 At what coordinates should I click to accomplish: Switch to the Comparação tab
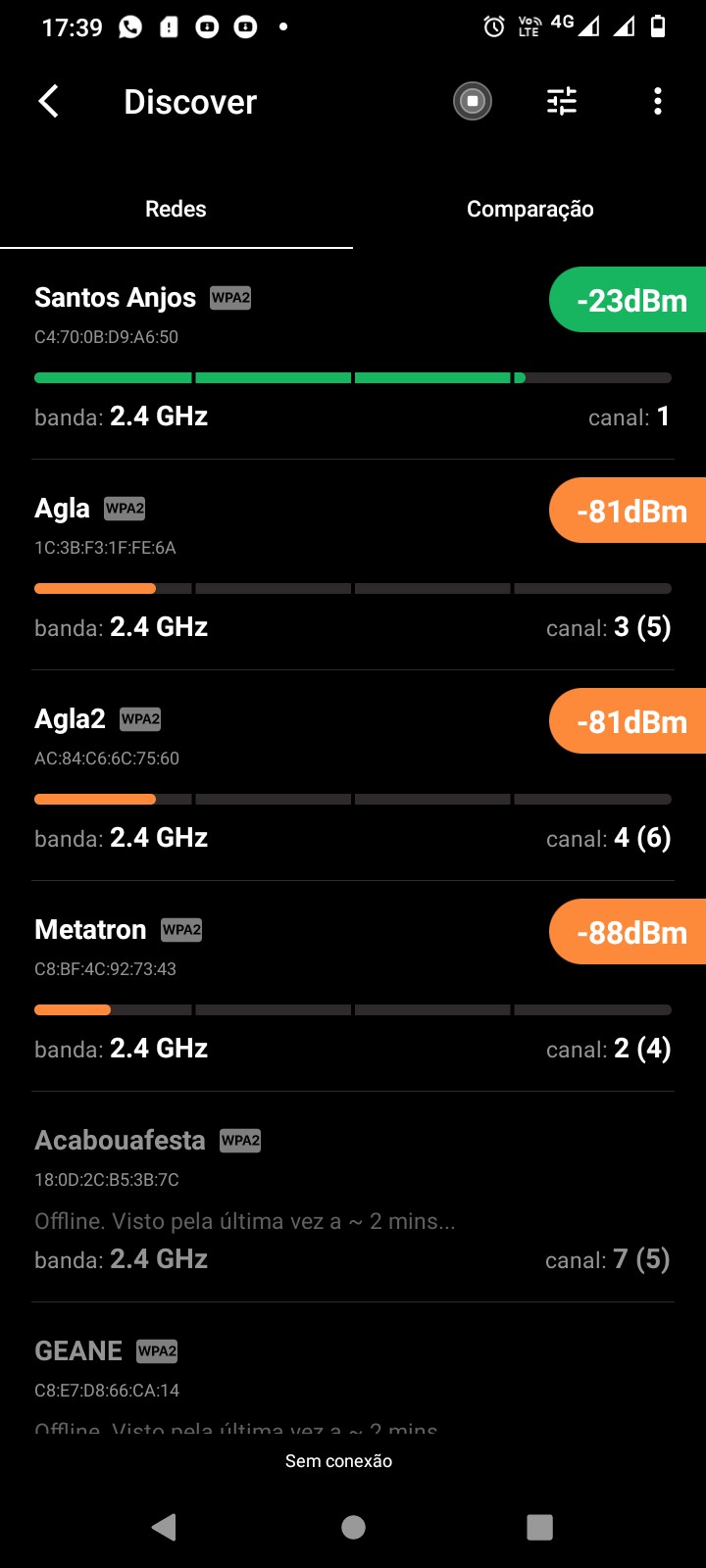(x=529, y=209)
